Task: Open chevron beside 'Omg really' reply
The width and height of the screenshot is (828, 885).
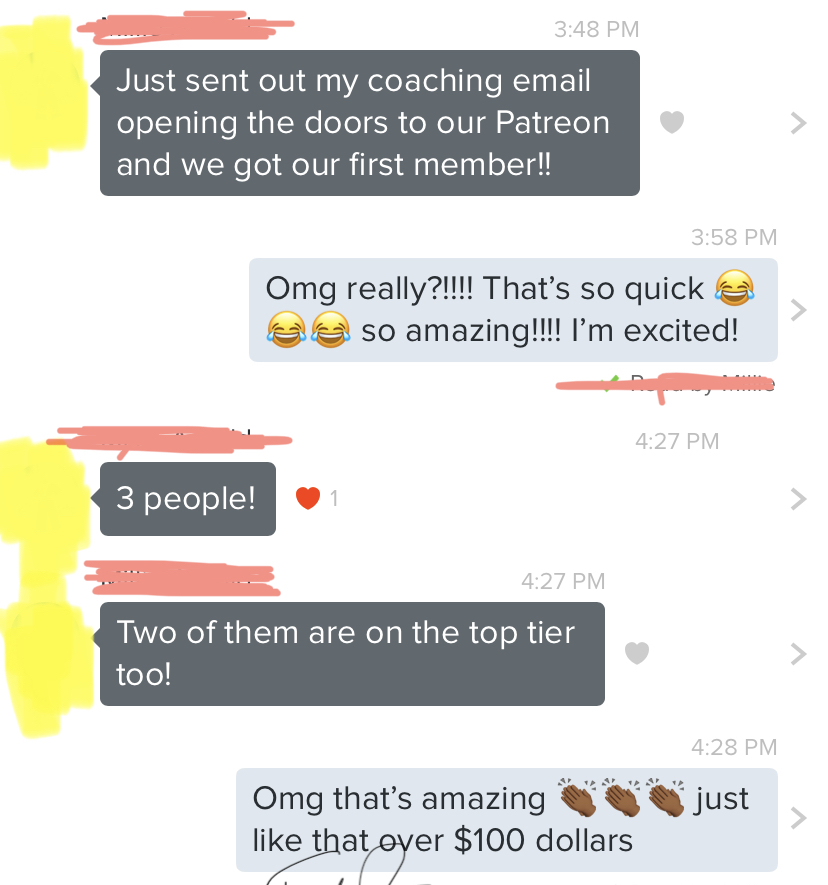Action: 797,309
